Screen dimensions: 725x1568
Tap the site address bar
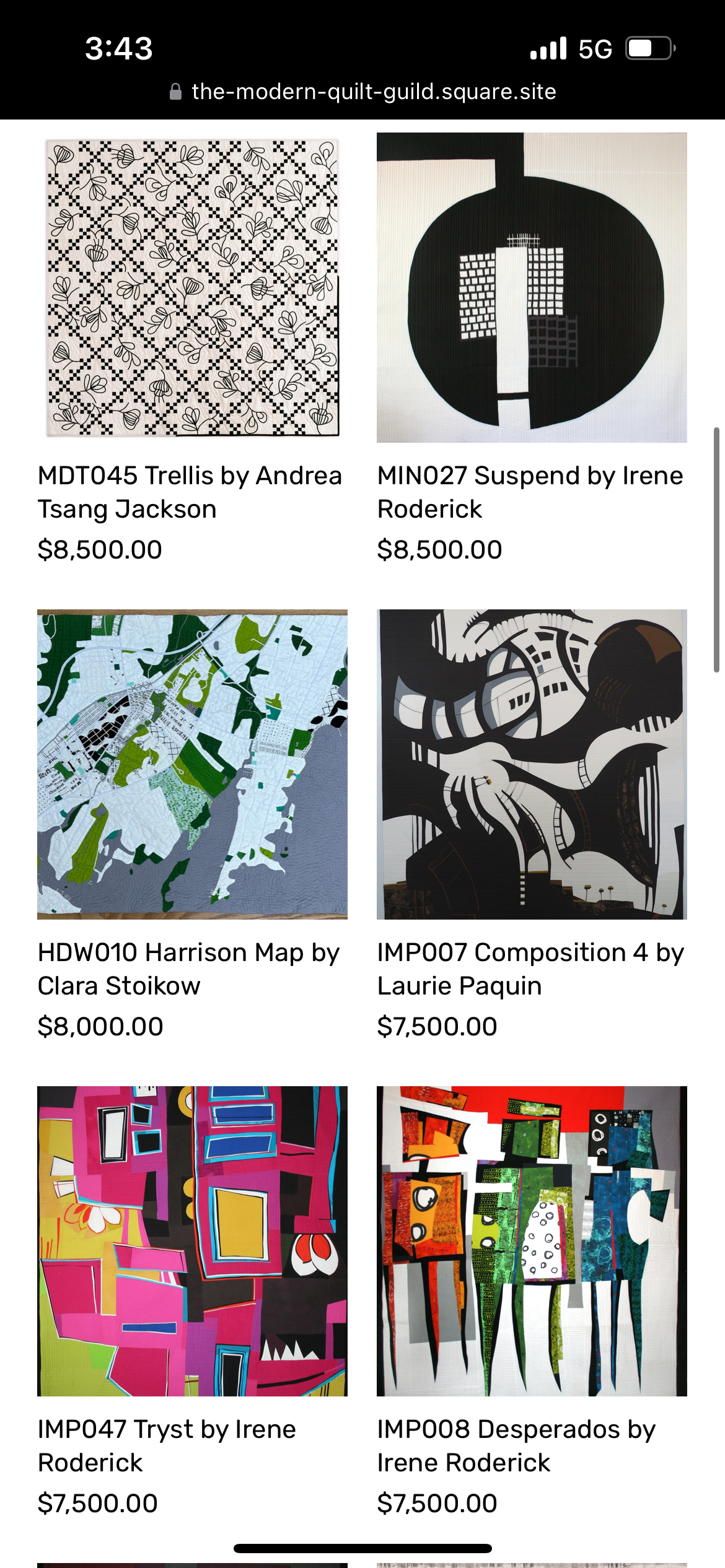click(362, 92)
